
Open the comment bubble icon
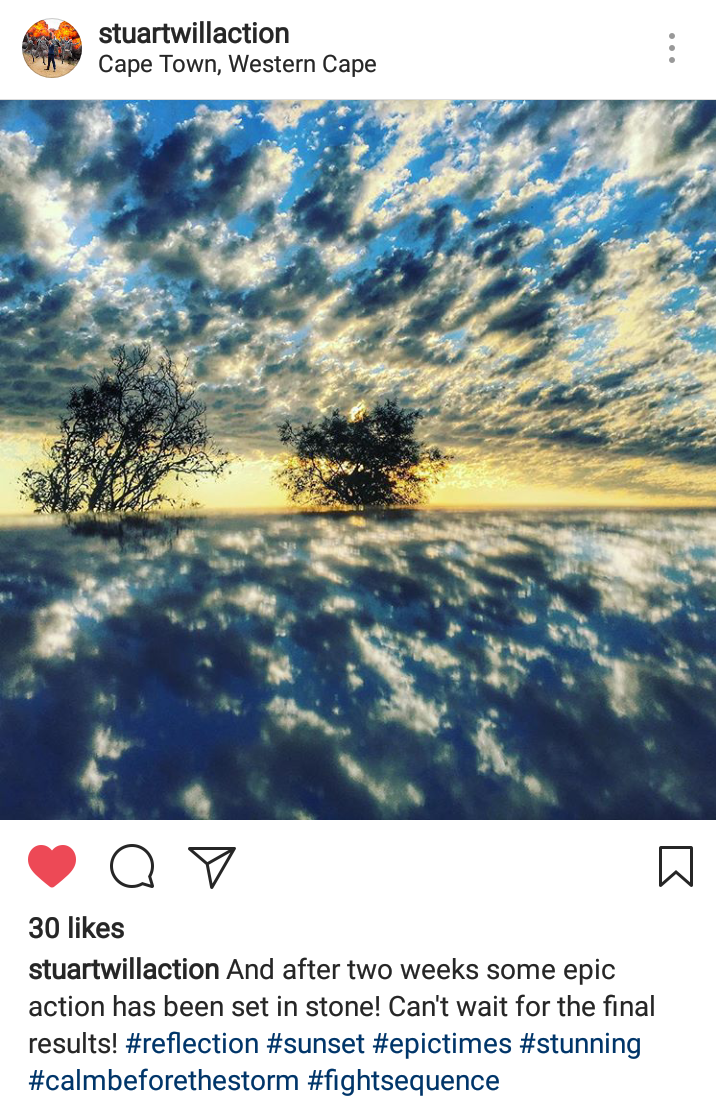coord(132,866)
